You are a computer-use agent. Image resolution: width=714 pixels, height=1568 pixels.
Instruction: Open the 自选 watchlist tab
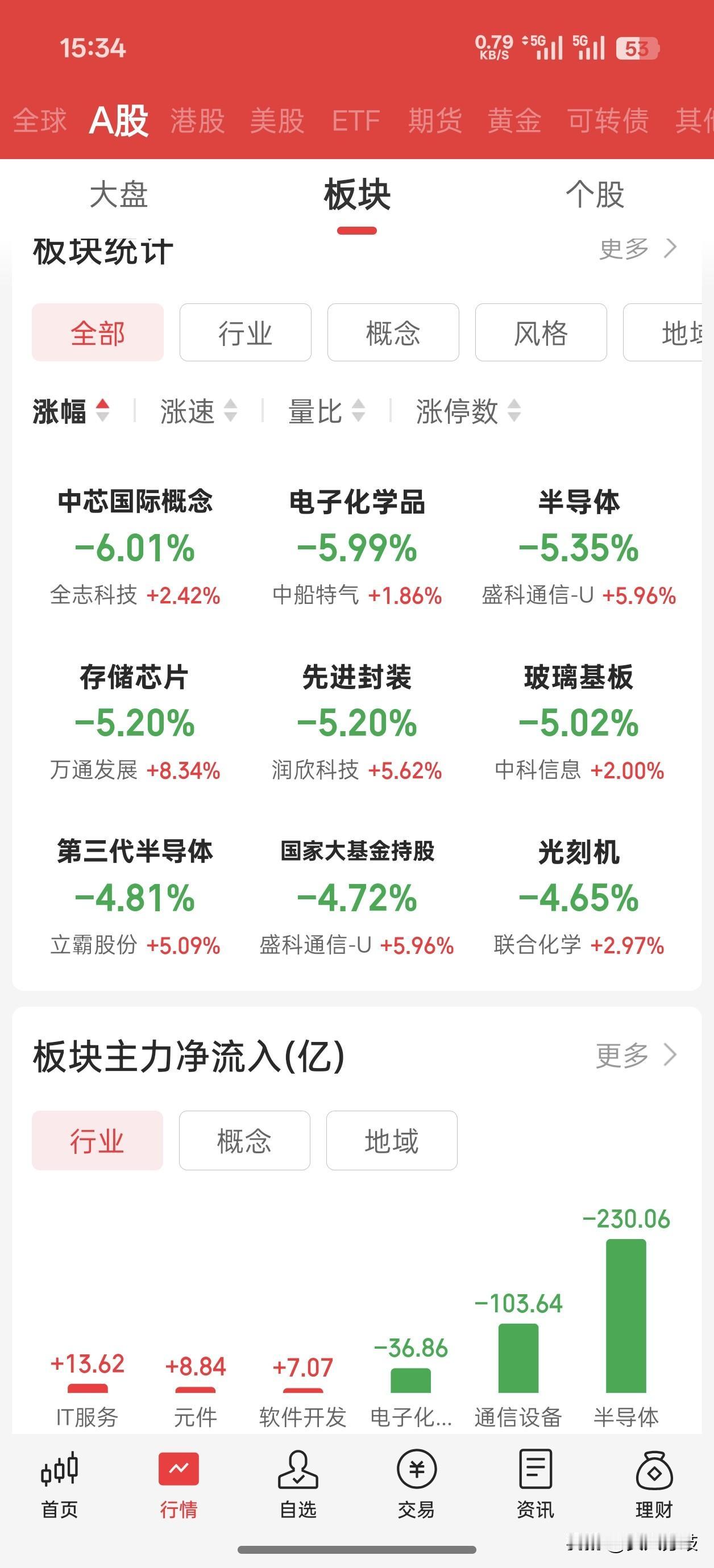[x=298, y=1484]
